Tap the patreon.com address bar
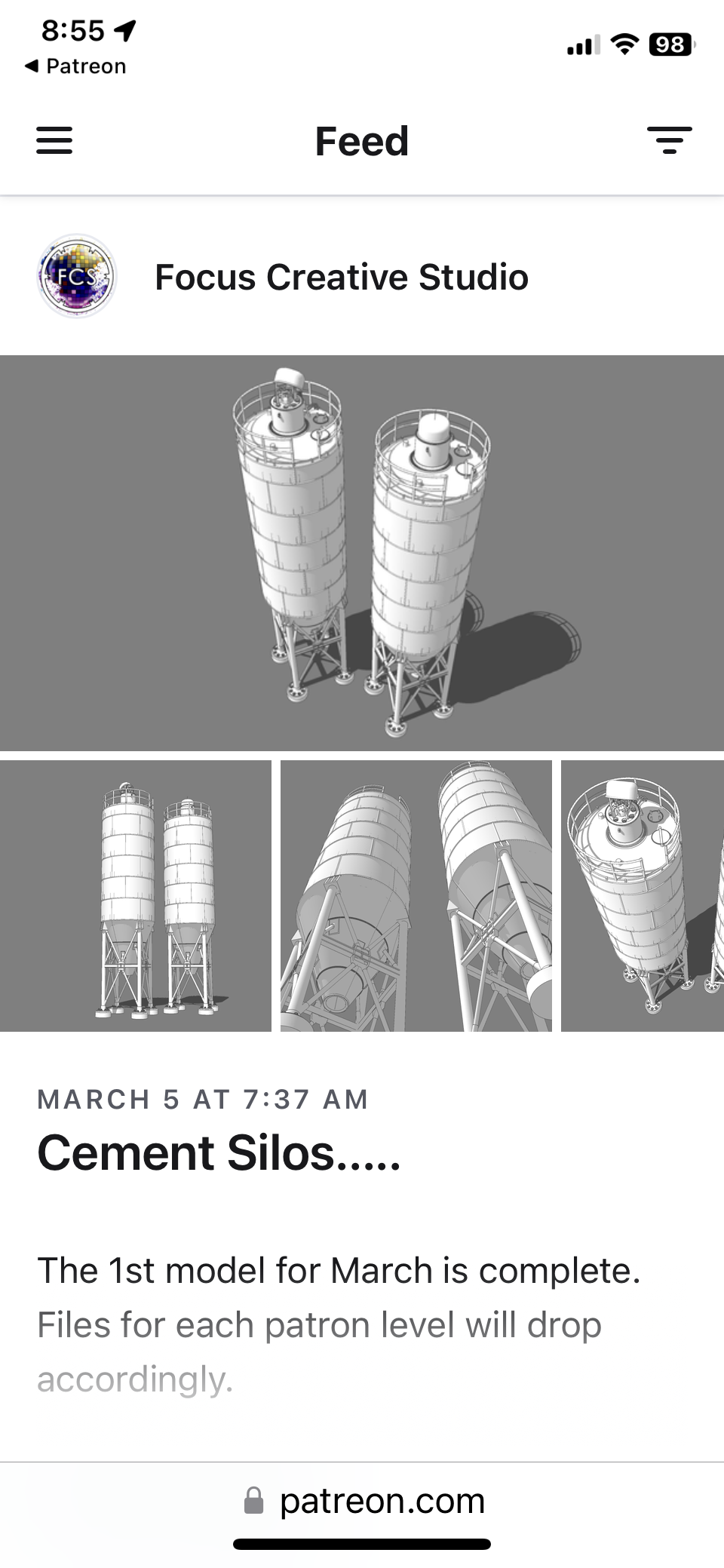This screenshot has height=1568, width=724. click(x=365, y=1500)
